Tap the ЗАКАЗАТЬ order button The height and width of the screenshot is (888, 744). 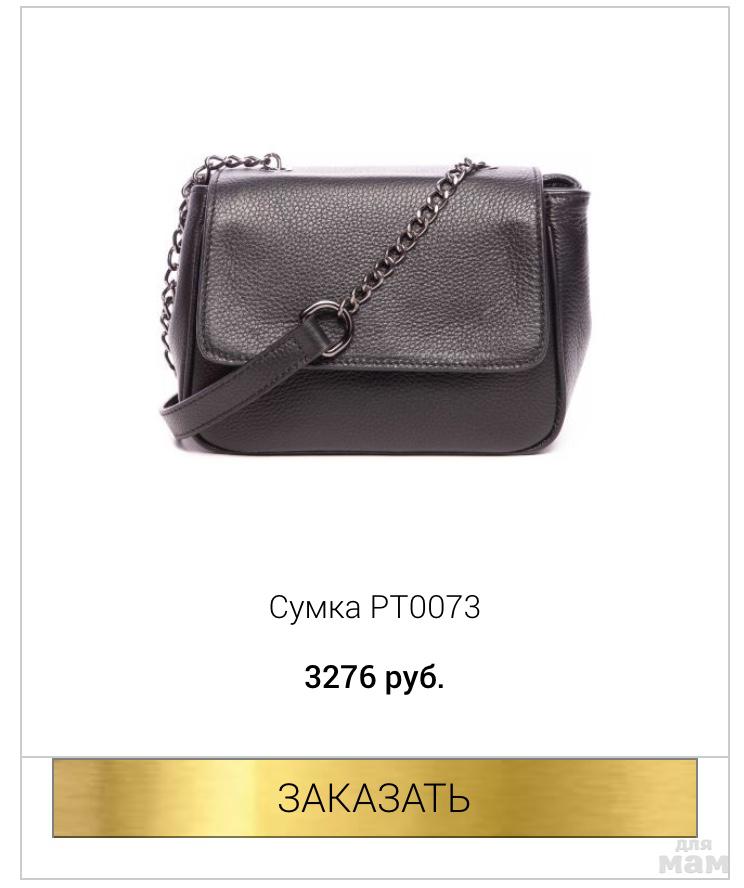374,797
